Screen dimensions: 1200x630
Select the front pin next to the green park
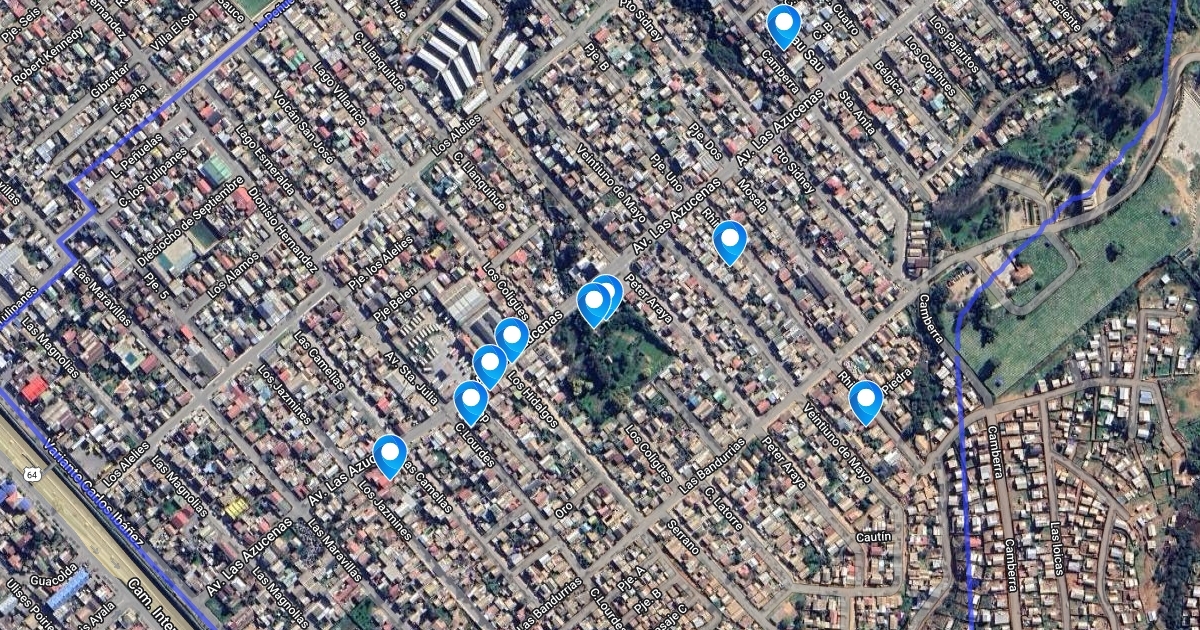[594, 302]
